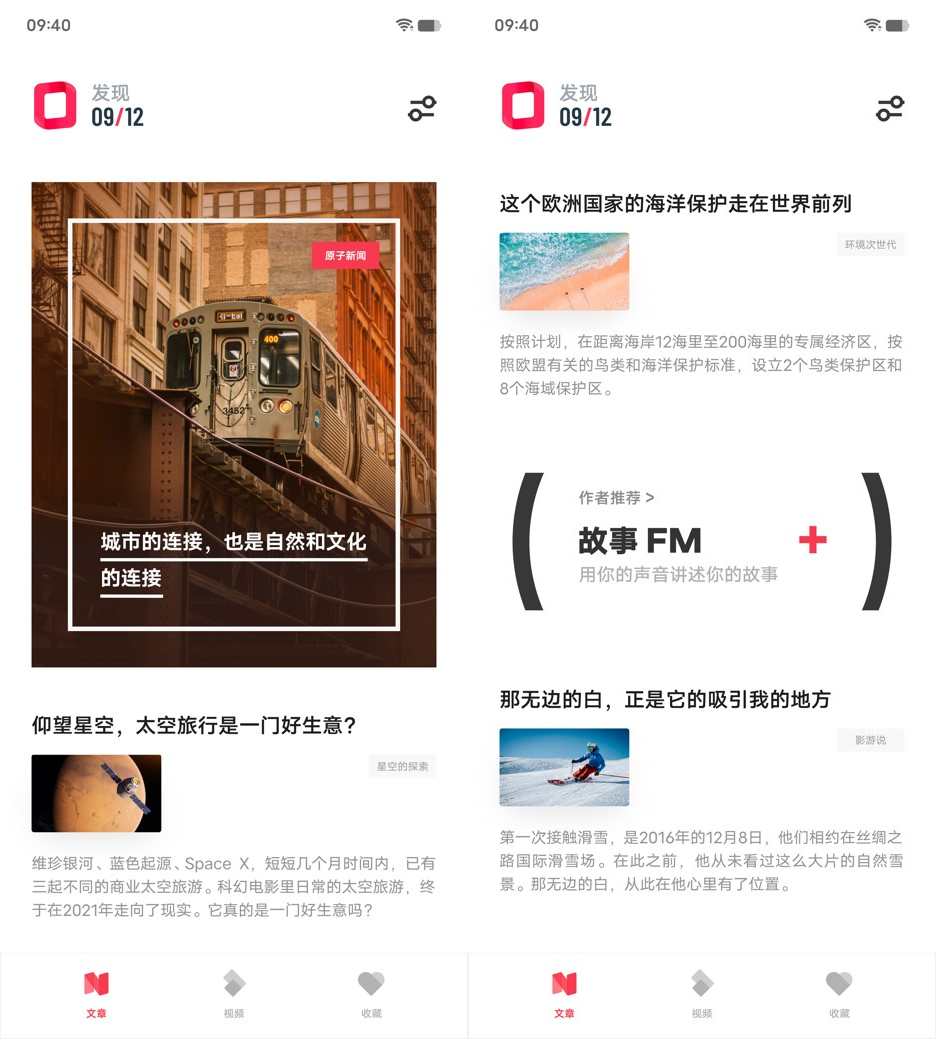Viewport: 936px width, 1039px height.
Task: Select the 环境次世代 topic tag
Action: point(870,245)
